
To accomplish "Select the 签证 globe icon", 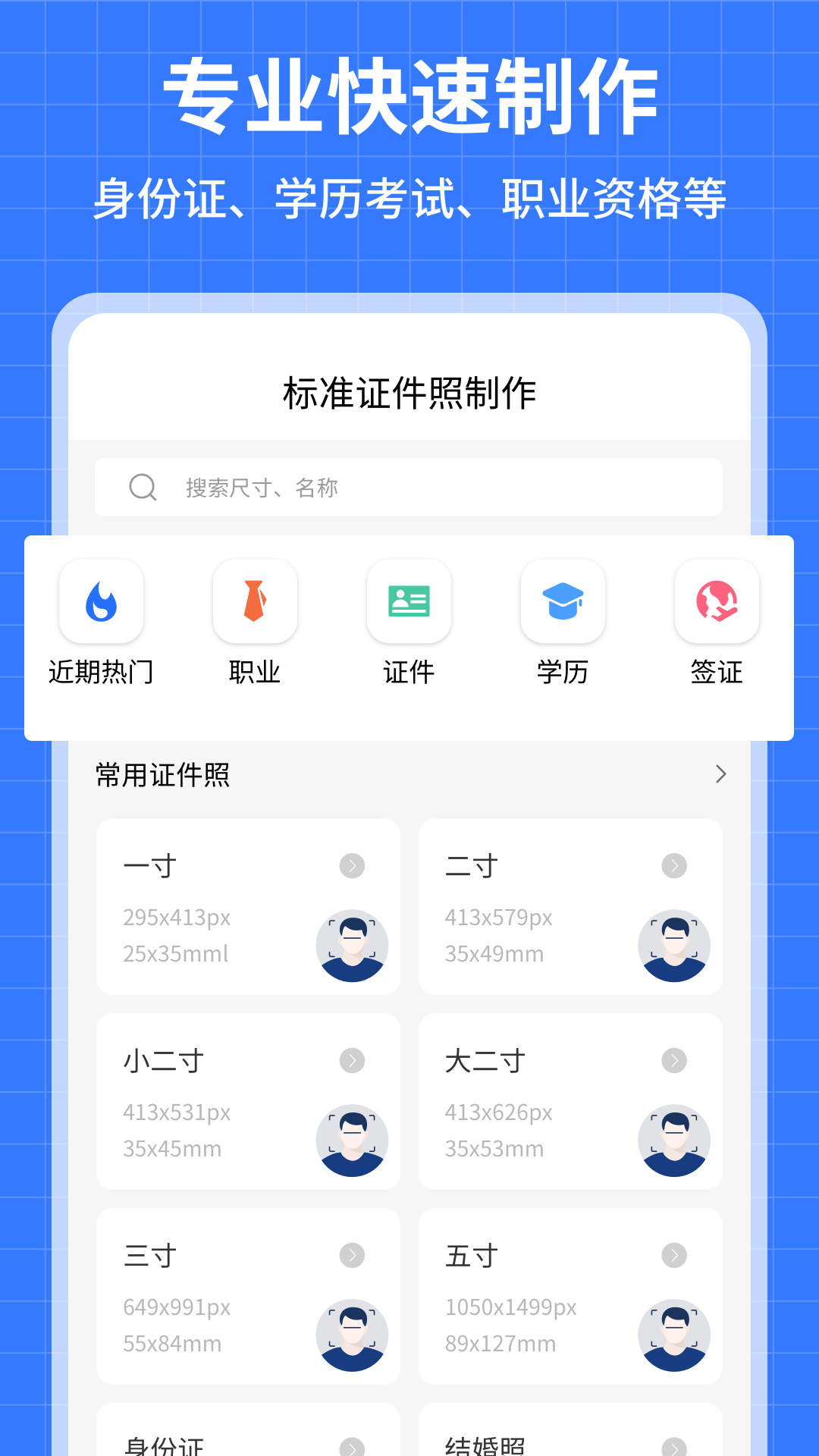I will (717, 601).
